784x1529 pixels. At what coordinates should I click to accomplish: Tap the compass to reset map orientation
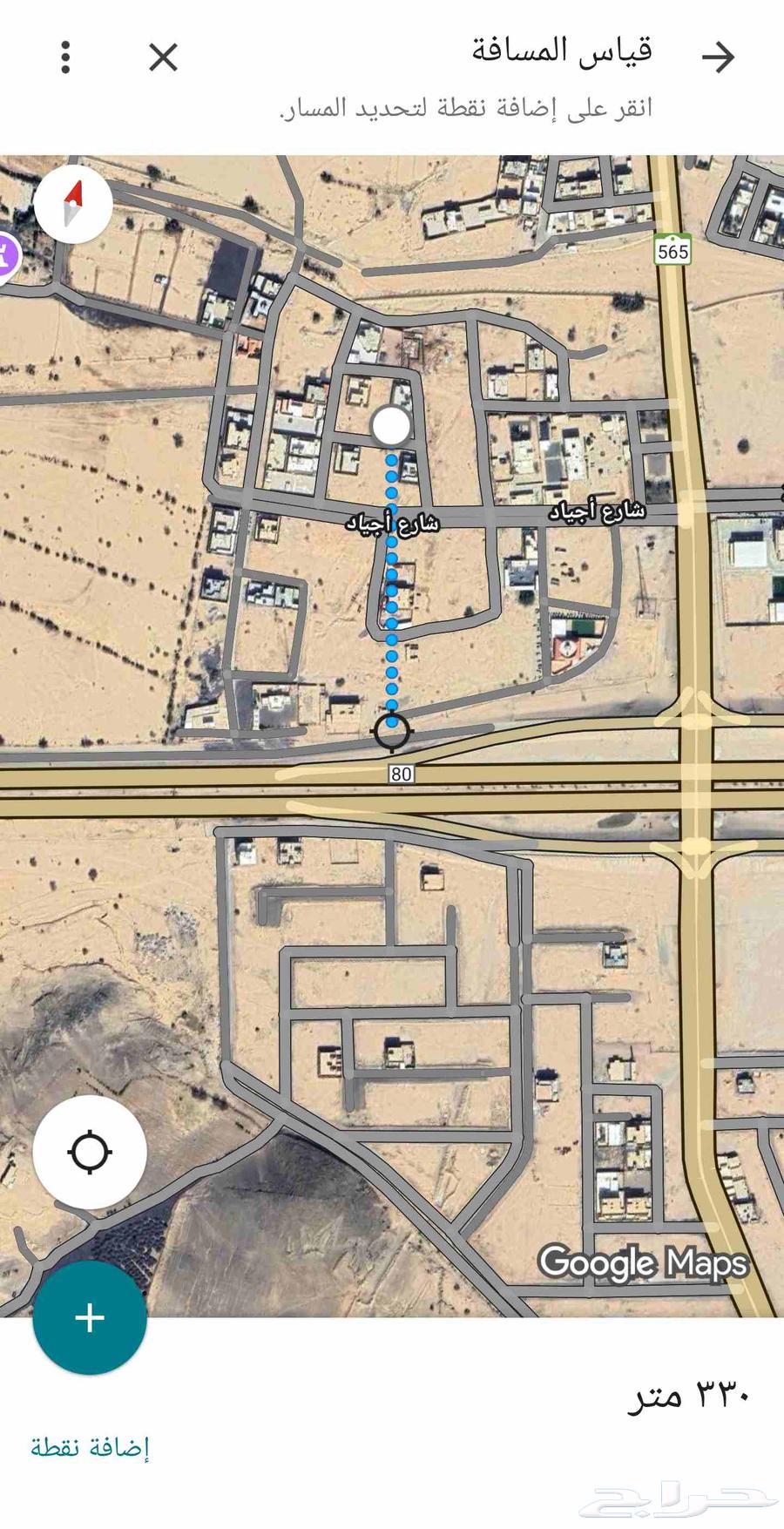click(73, 204)
